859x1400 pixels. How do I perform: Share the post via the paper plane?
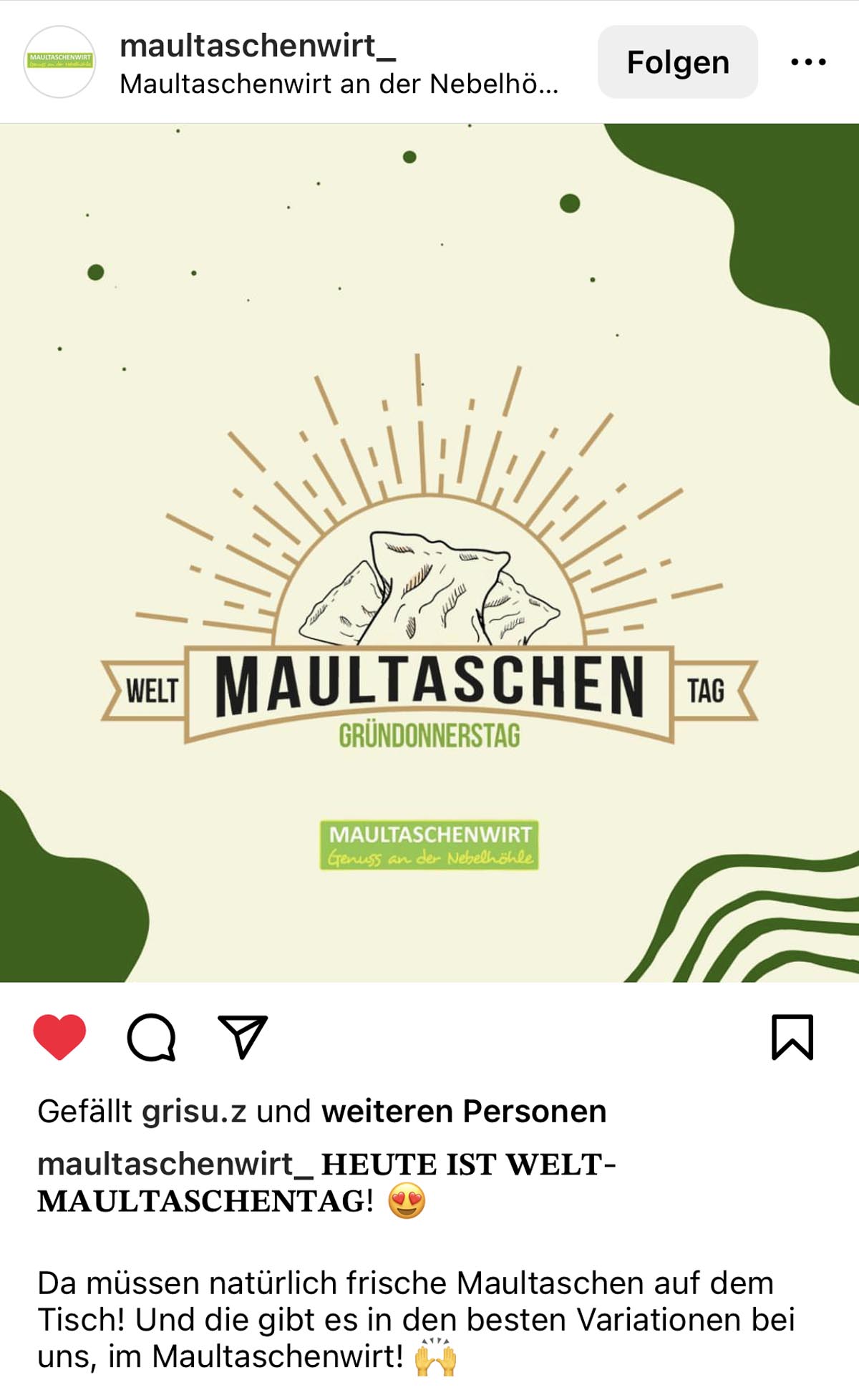pyautogui.click(x=243, y=1036)
